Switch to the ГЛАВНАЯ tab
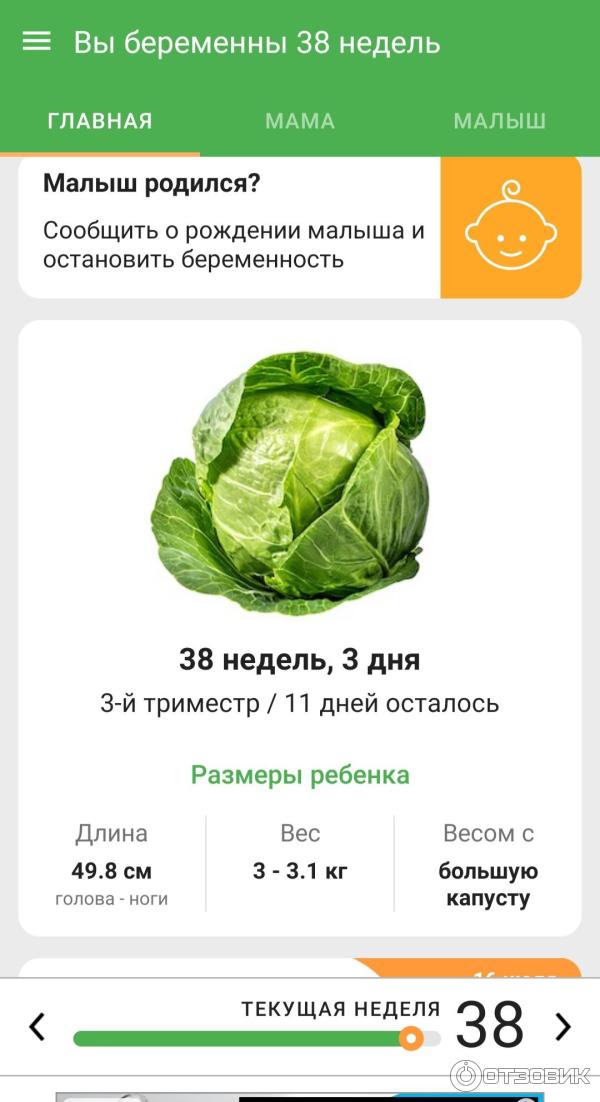The image size is (600, 1102). [x=100, y=121]
